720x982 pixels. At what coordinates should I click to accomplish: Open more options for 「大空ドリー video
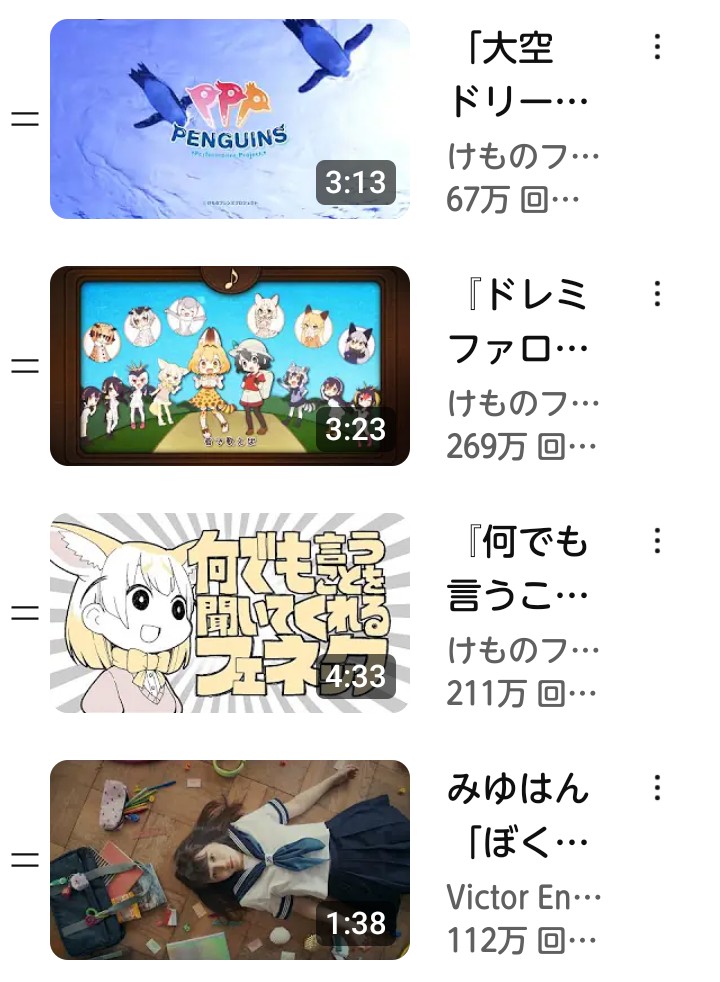657,47
